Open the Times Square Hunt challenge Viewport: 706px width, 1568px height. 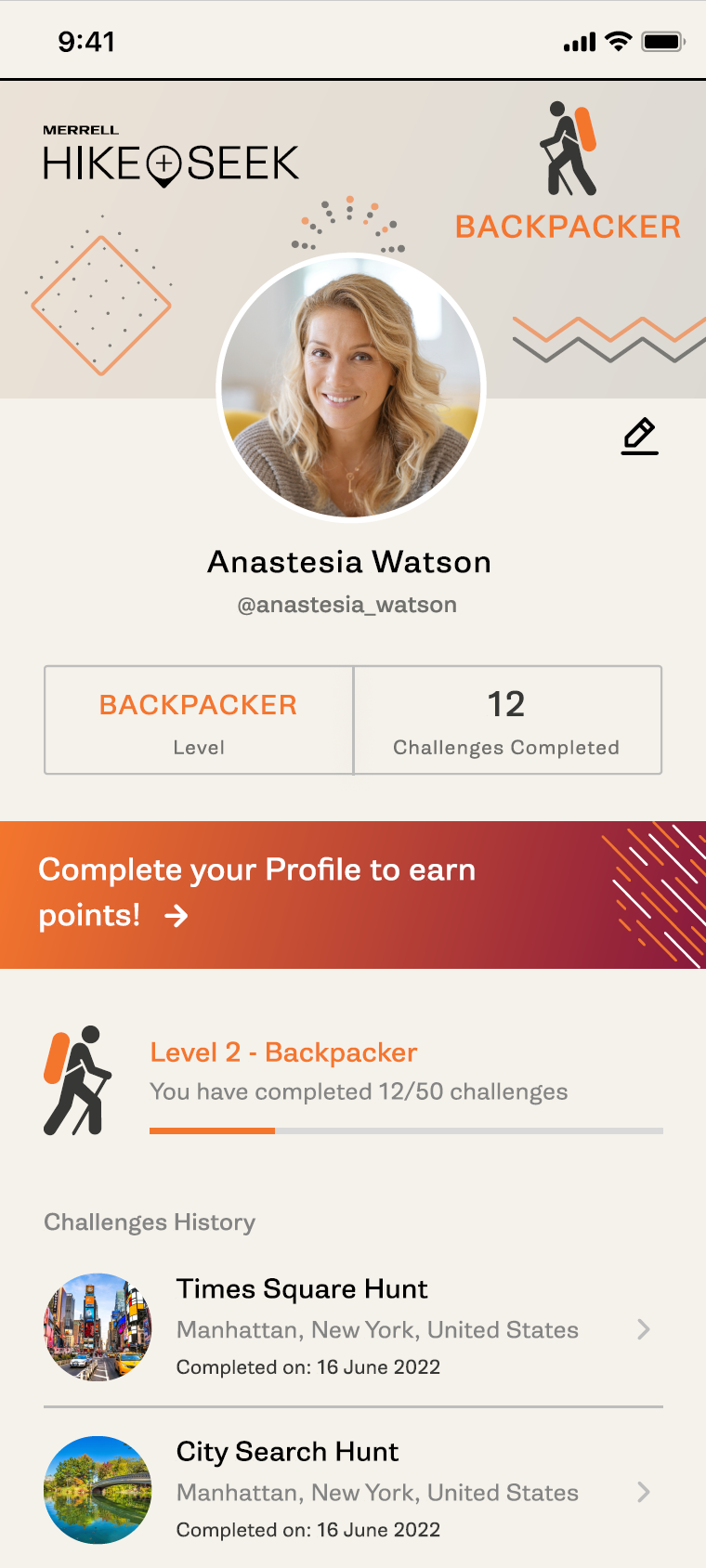pos(353,1327)
